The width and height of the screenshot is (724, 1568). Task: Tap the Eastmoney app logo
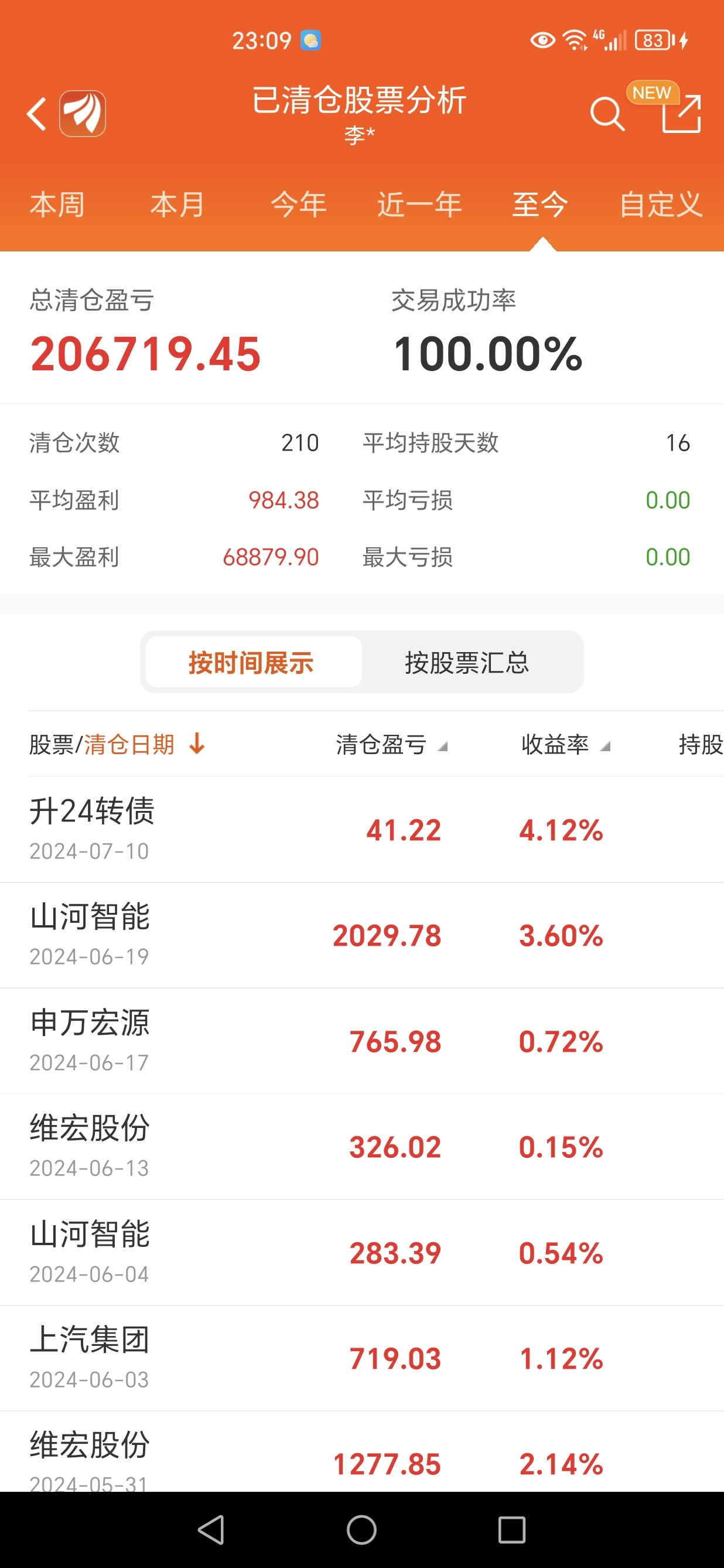[83, 113]
